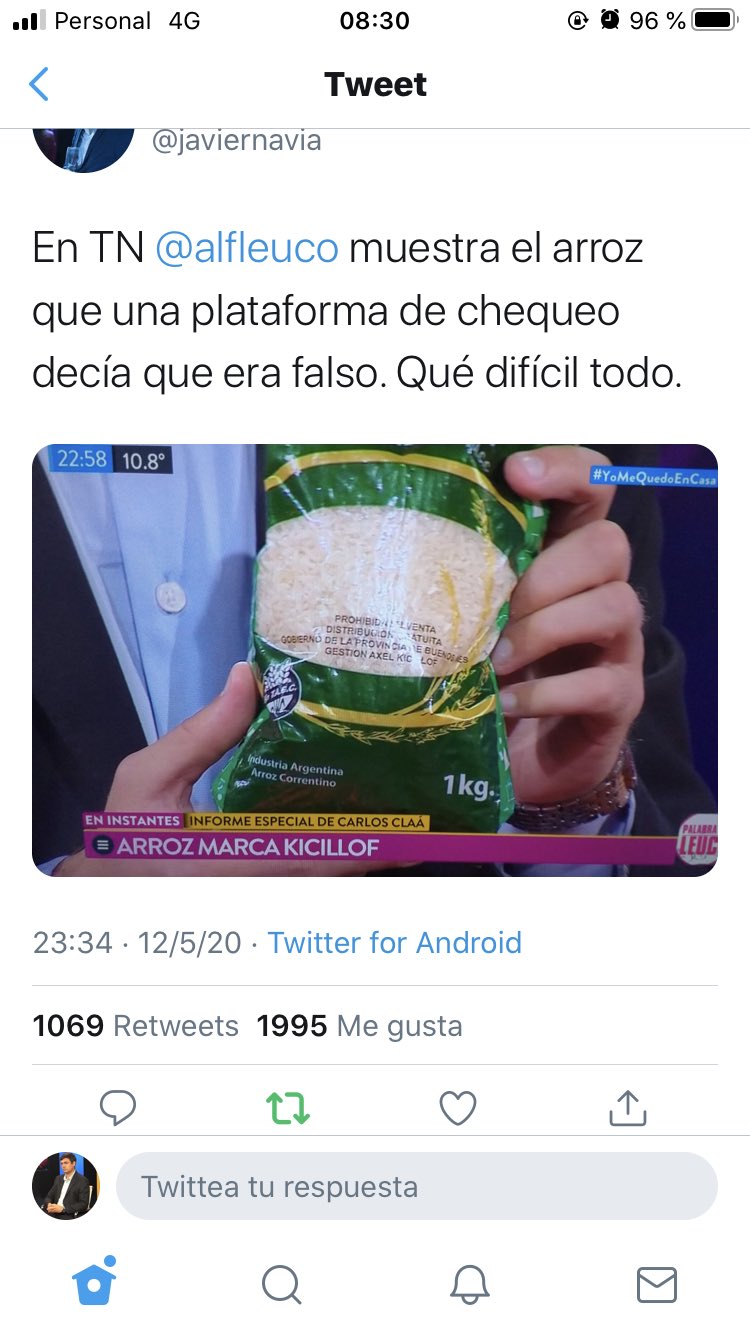Open the @javiernavia profile handle

coord(236,140)
